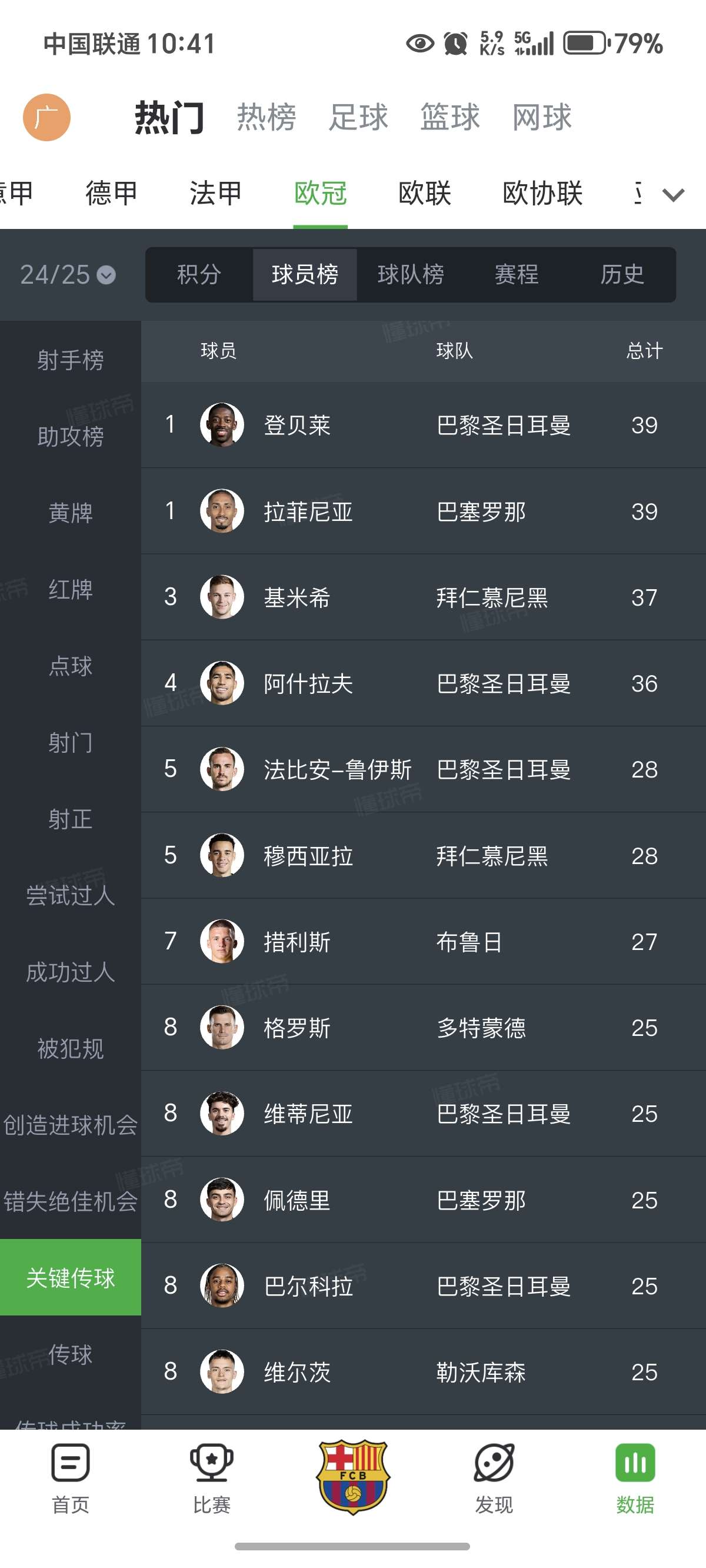This screenshot has height=1568, width=706.
Task: Expand the league list chevron
Action: pos(673,195)
